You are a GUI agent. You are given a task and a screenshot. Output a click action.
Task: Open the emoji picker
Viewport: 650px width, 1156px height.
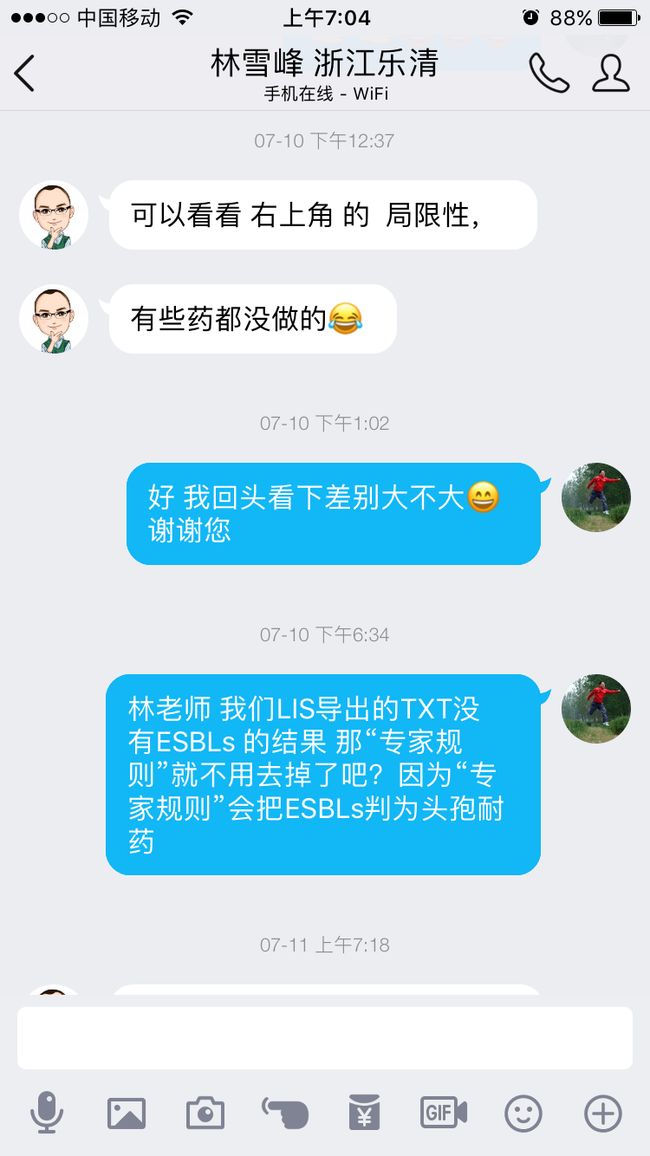523,1113
